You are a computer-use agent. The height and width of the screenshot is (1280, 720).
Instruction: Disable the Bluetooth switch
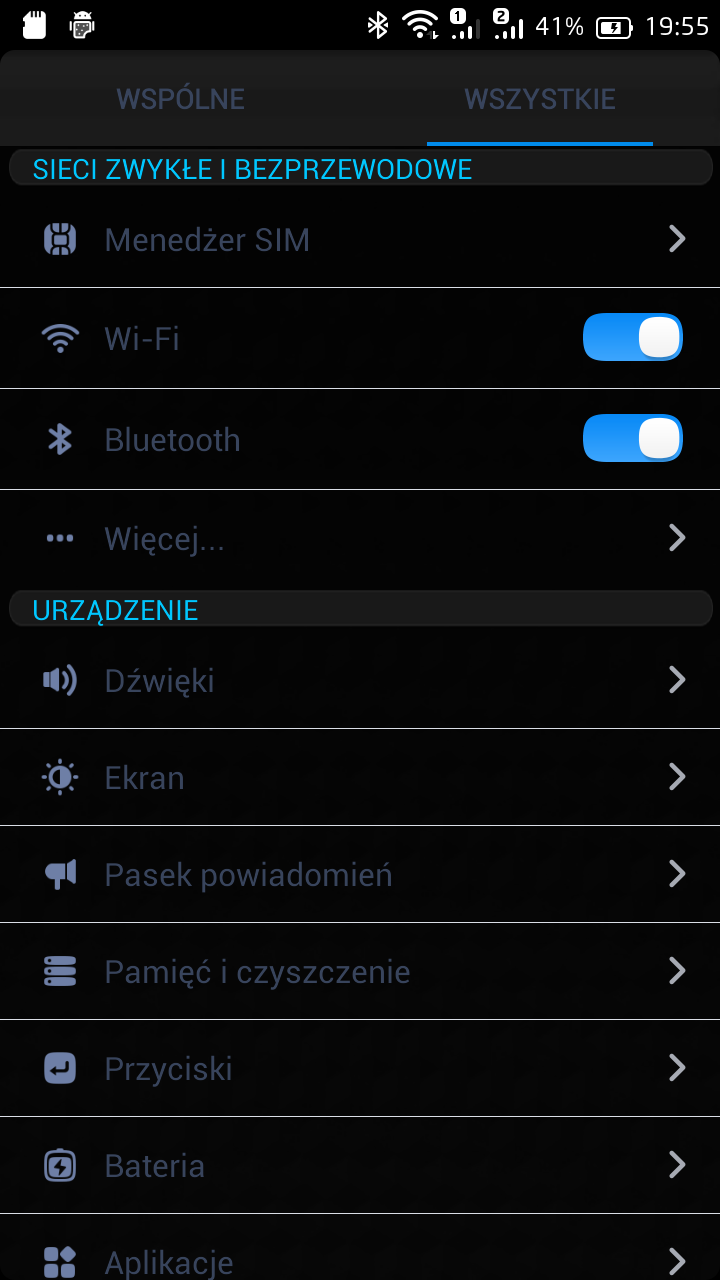click(x=632, y=439)
